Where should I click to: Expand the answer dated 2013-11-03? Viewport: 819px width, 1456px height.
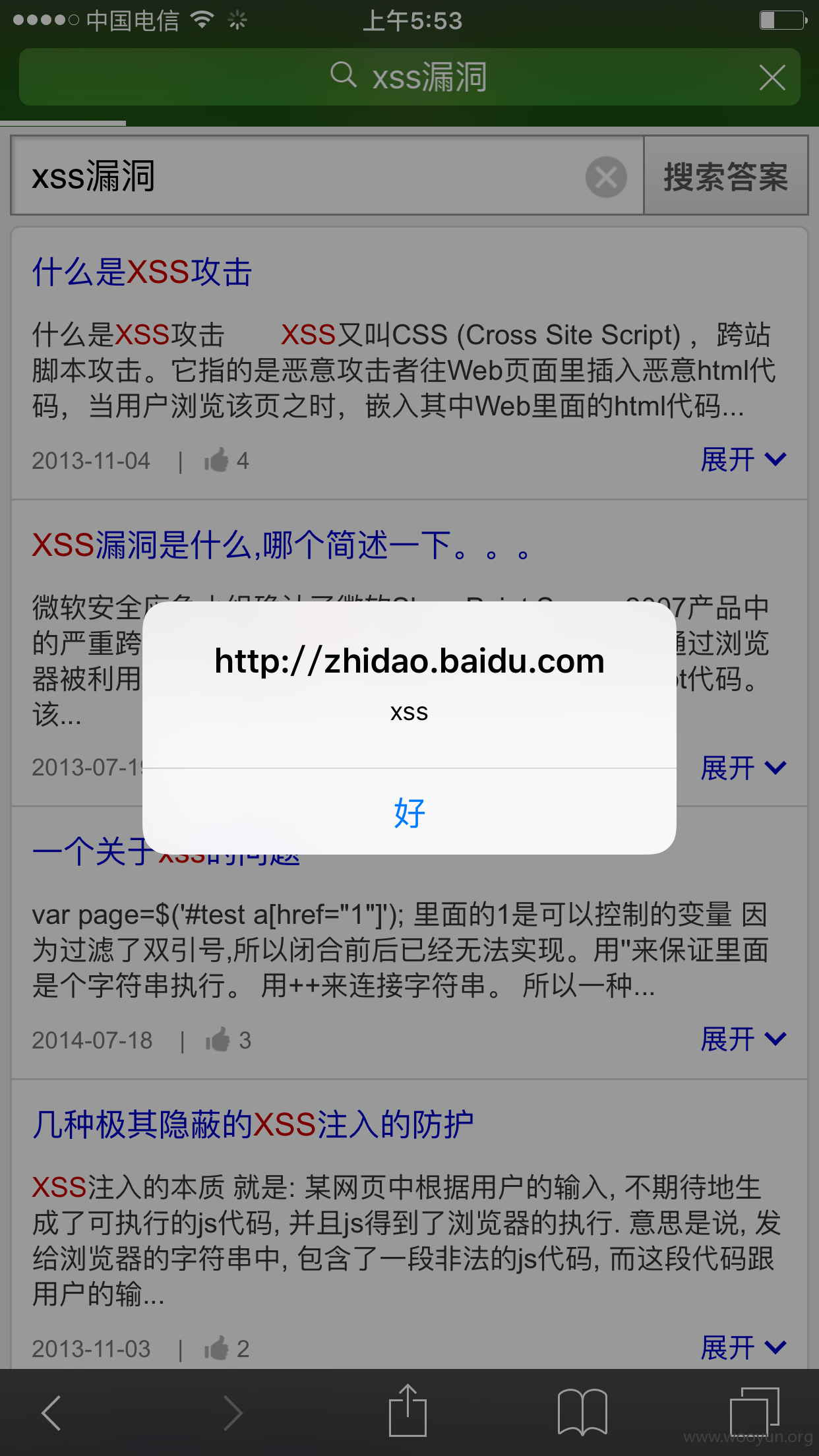743,1348
